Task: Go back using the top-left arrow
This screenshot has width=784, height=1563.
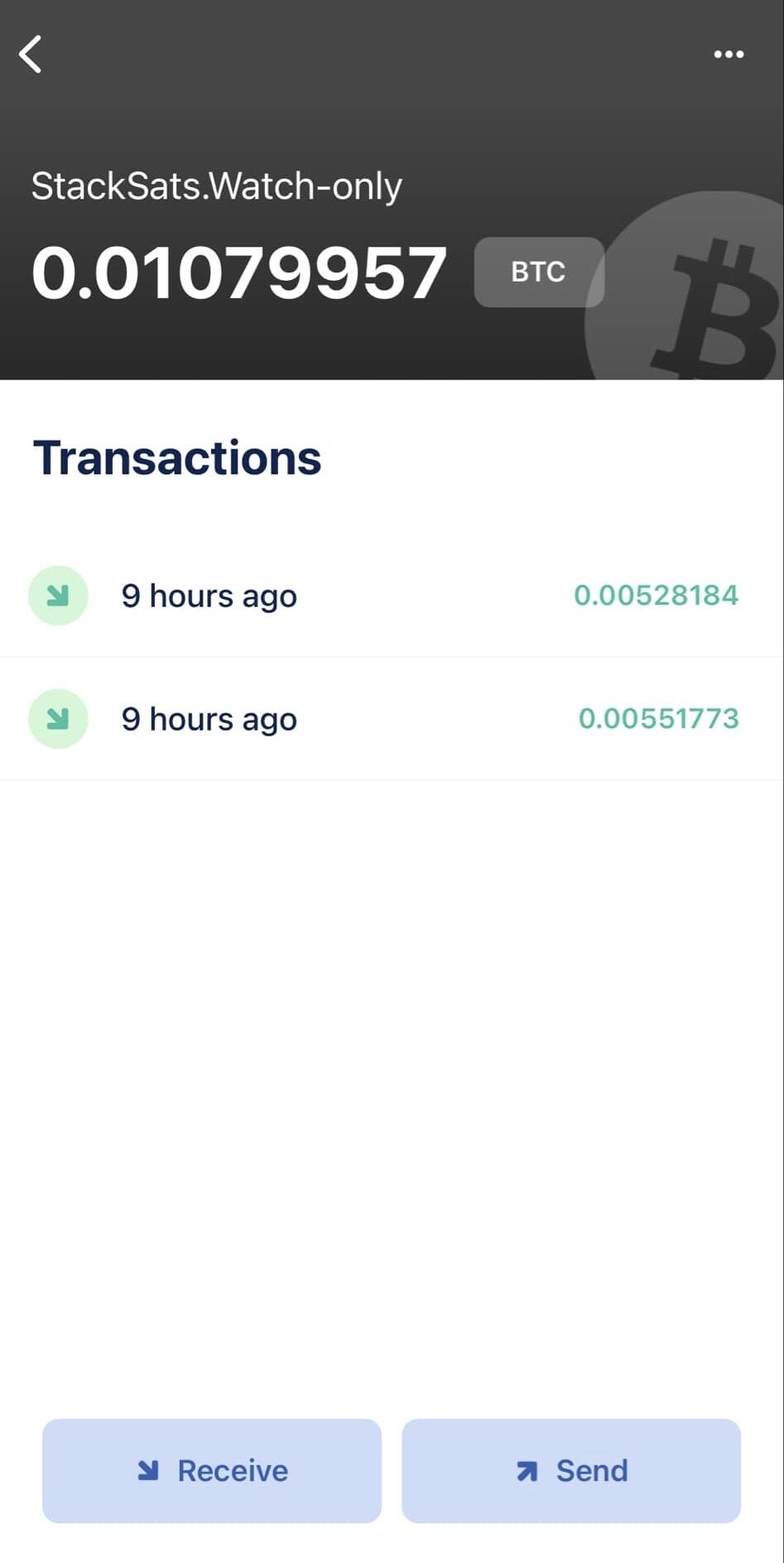Action: 31,55
